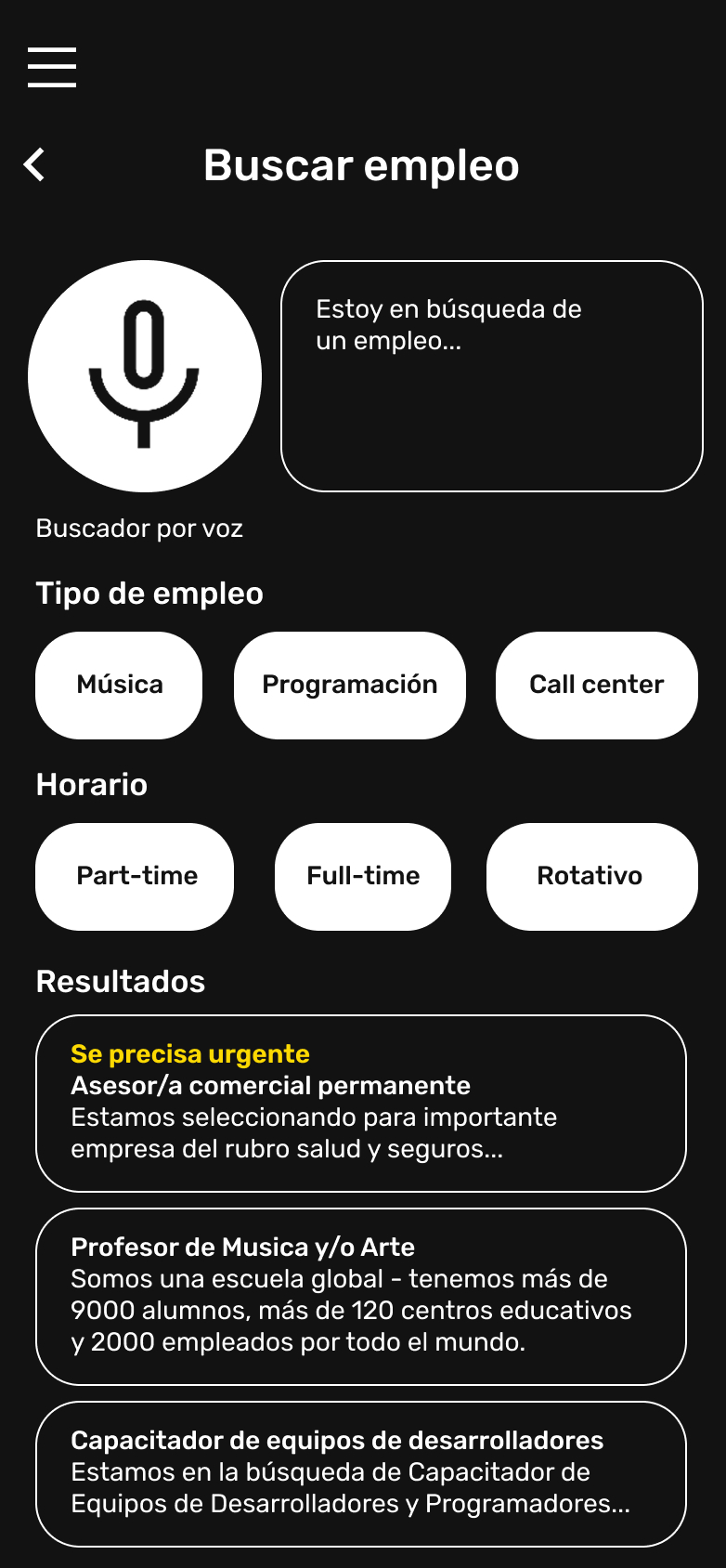Screen dimensions: 726x1568
Task: Open the Profesor de Musica y/o Arte listing
Action: (x=361, y=1297)
